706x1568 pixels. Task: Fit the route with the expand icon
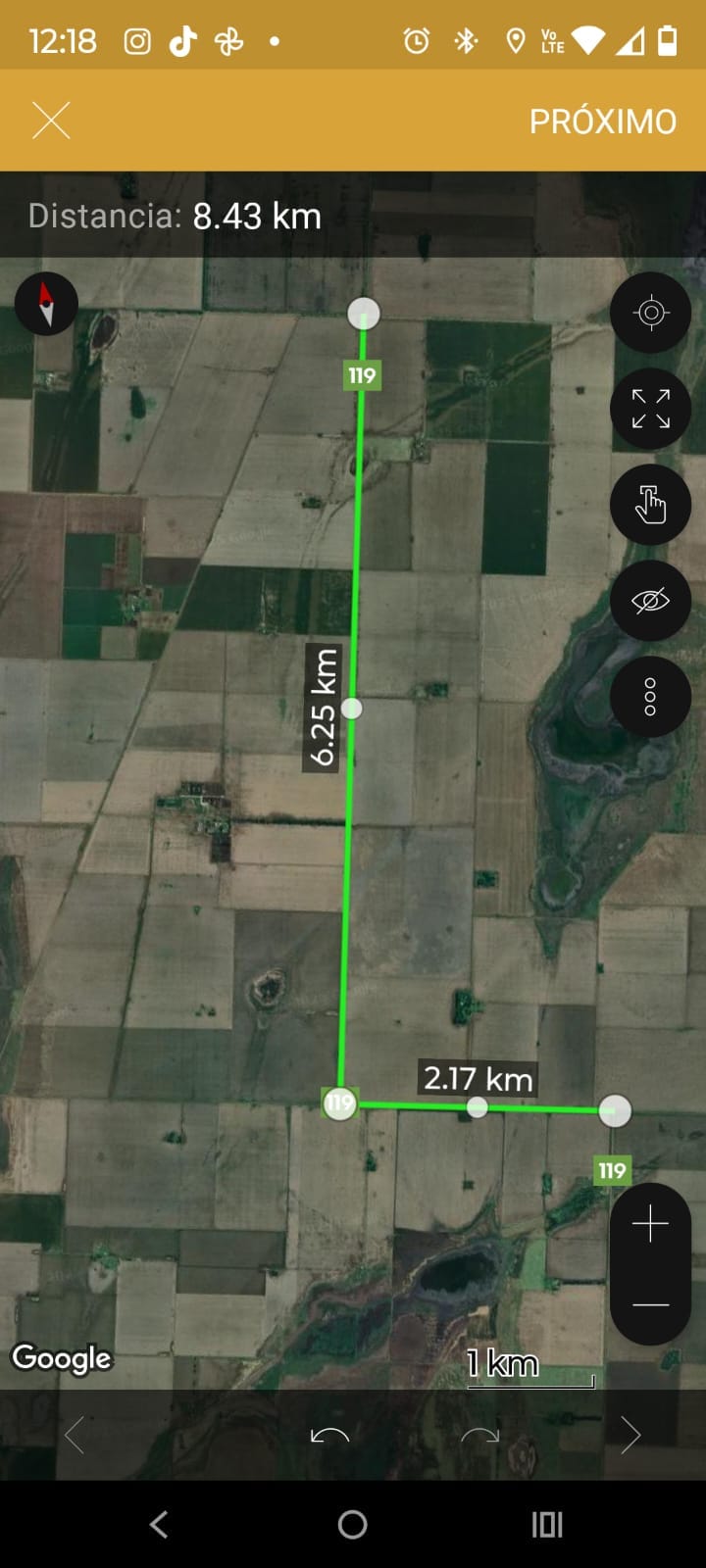pos(650,409)
